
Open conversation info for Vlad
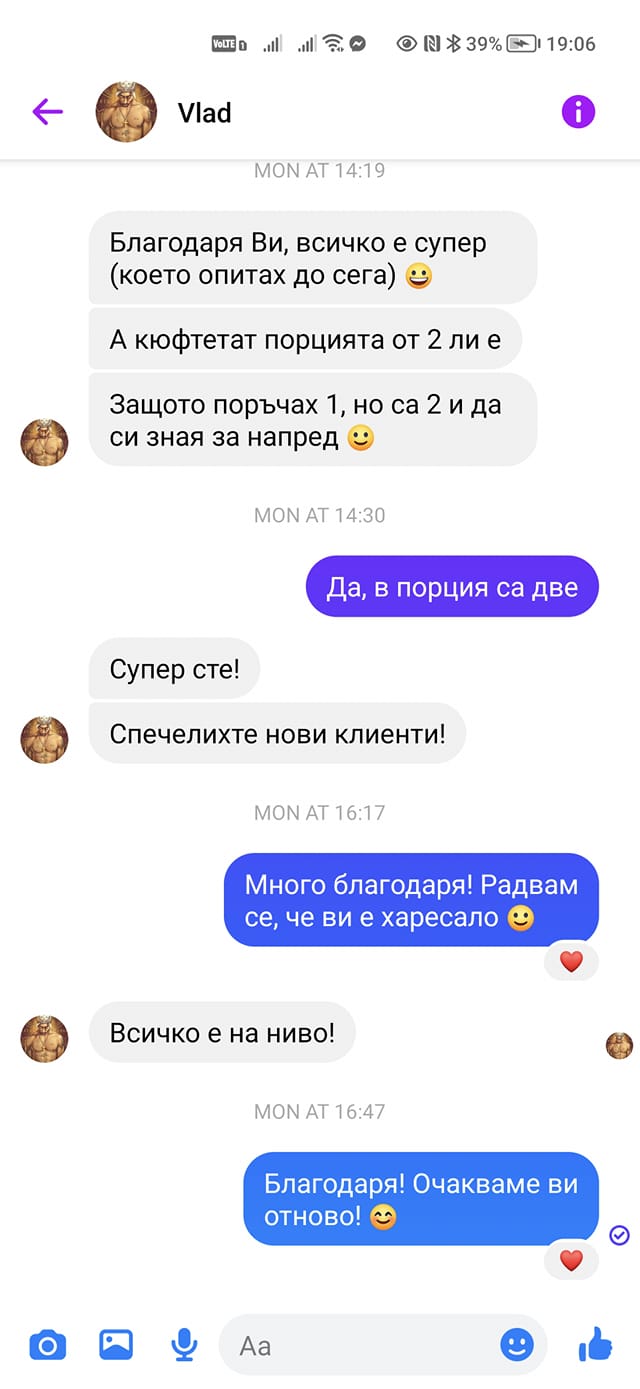578,112
